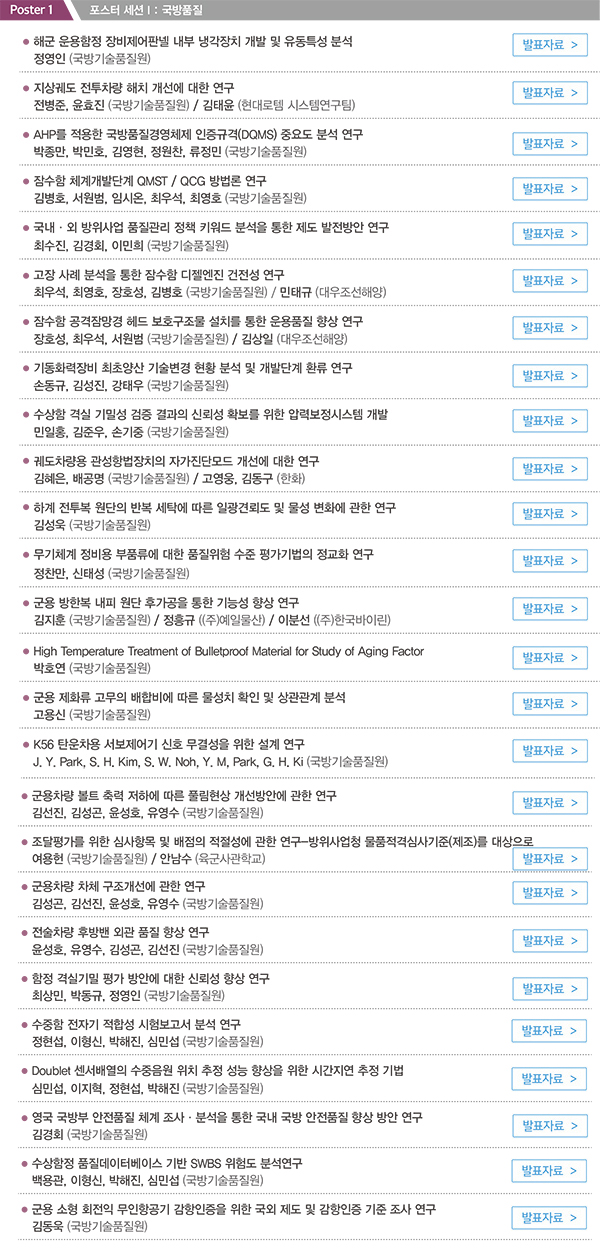Open 발표자료 for 방위사업 품질관리 정책 키워드 분석
The image size is (600, 1249).
click(549, 234)
